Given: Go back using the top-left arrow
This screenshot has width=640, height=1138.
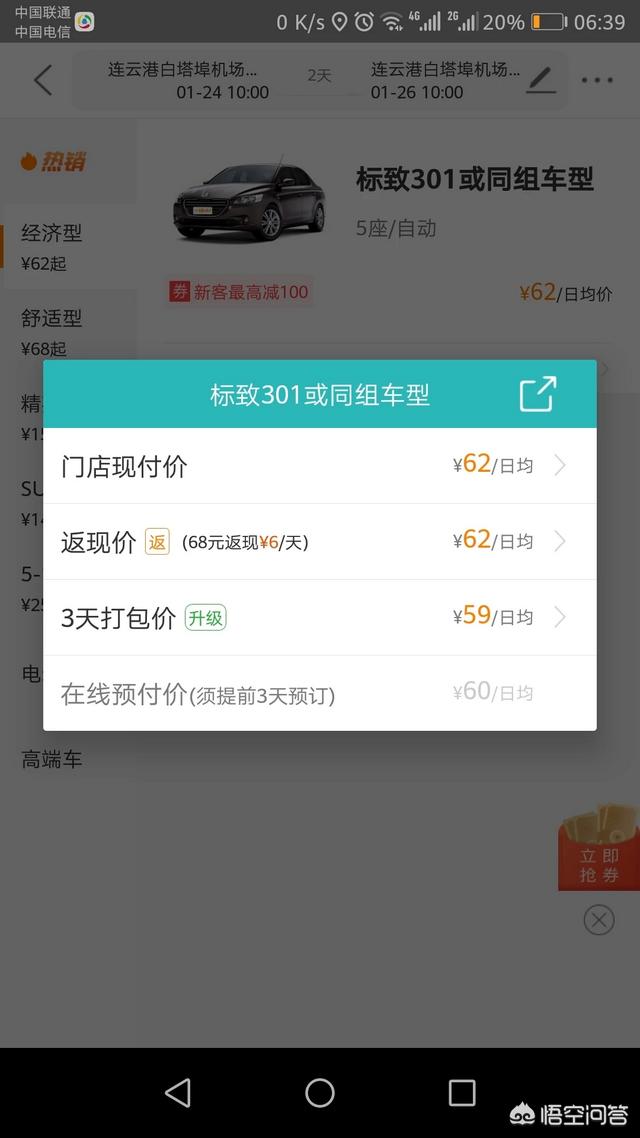Looking at the screenshot, I should (42, 80).
